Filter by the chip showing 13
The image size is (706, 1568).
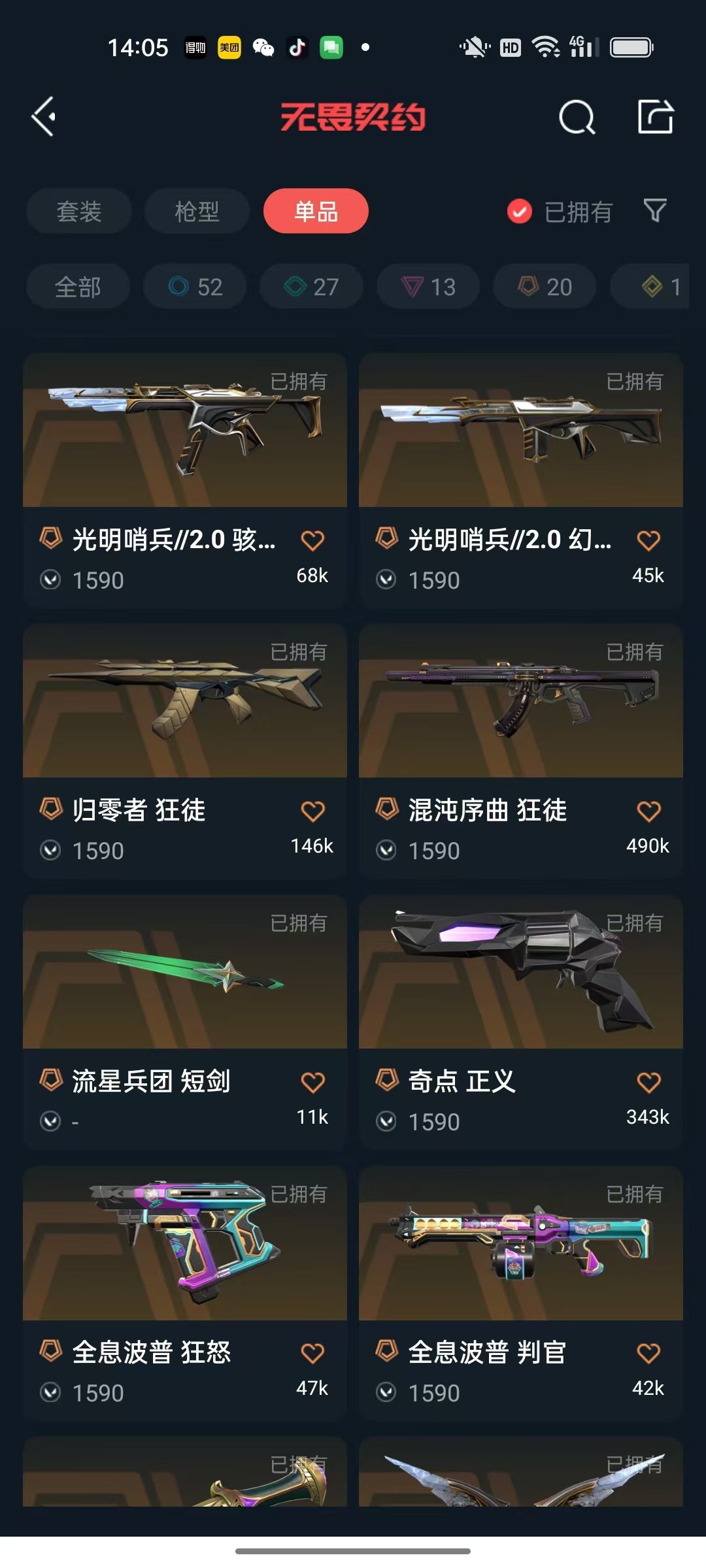(x=428, y=286)
